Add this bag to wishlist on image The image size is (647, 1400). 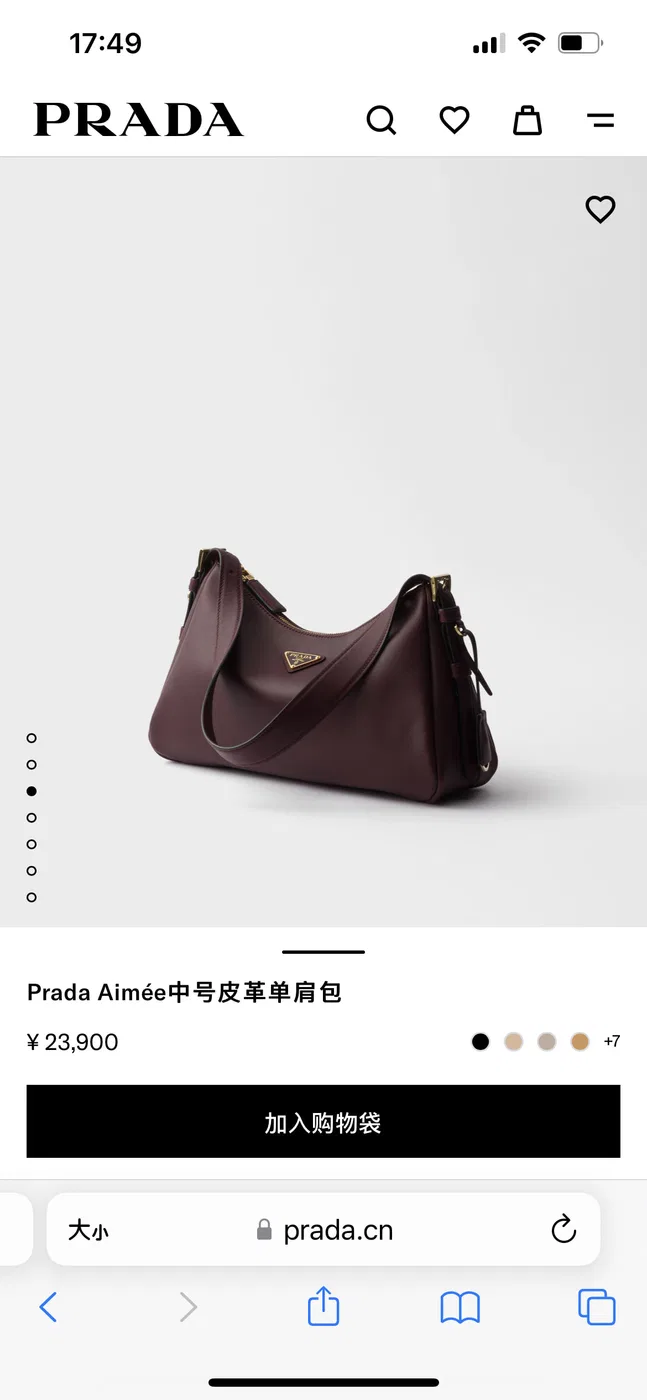pos(600,209)
